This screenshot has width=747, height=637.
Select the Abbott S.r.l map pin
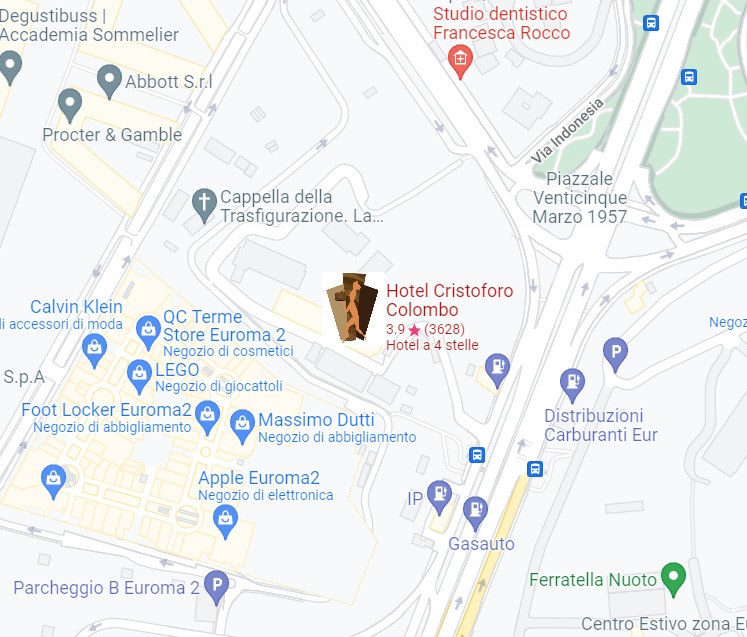click(110, 78)
